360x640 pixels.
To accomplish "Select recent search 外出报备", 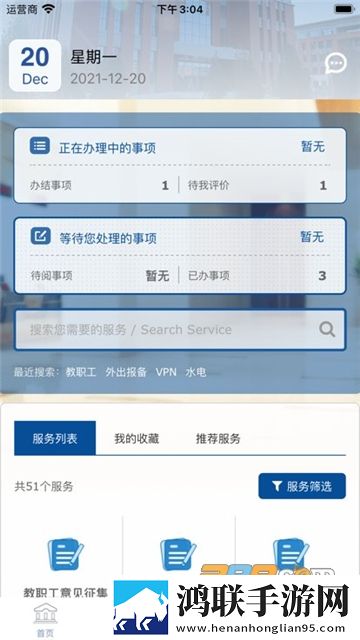I will (x=126, y=372).
